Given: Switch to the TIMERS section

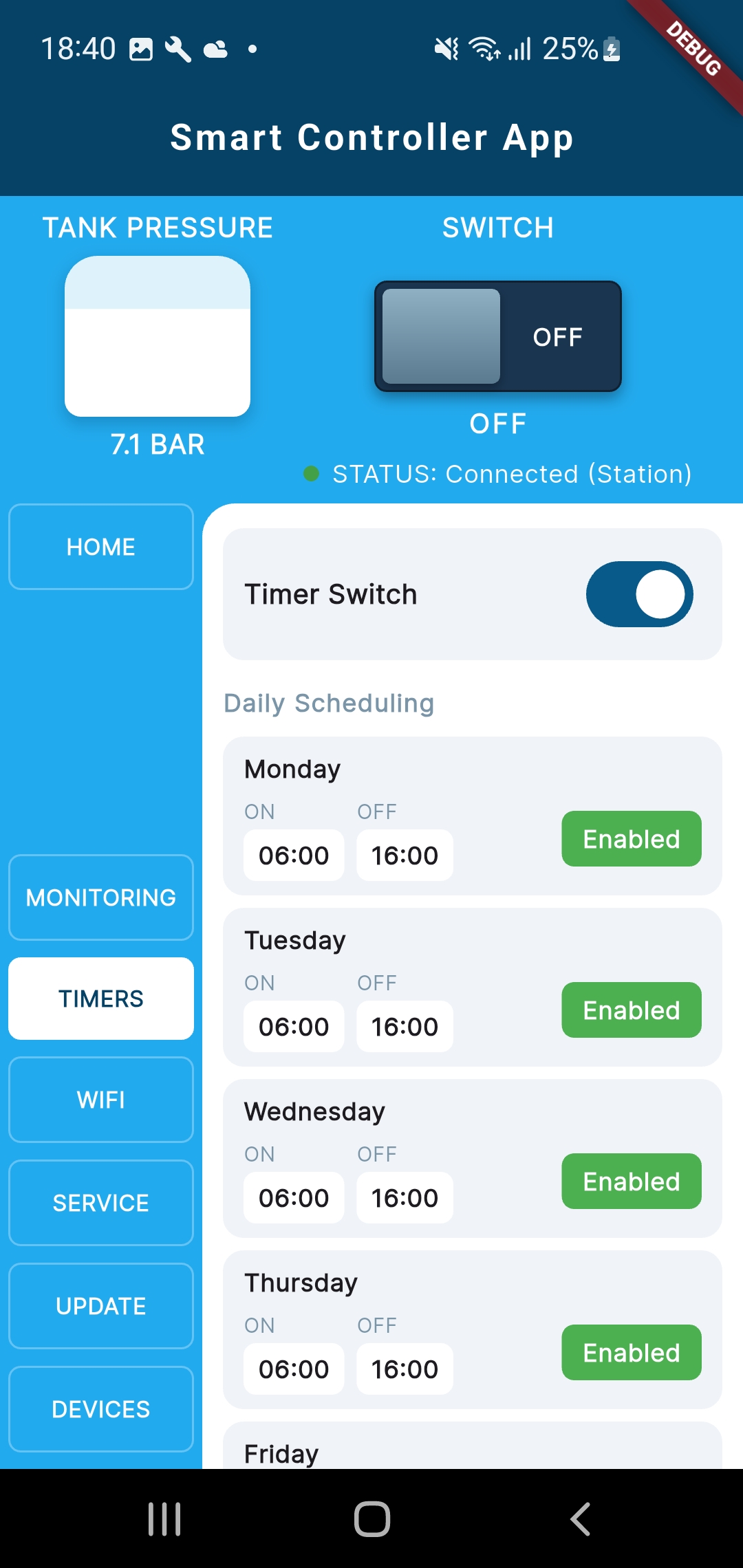Looking at the screenshot, I should pyautogui.click(x=100, y=999).
